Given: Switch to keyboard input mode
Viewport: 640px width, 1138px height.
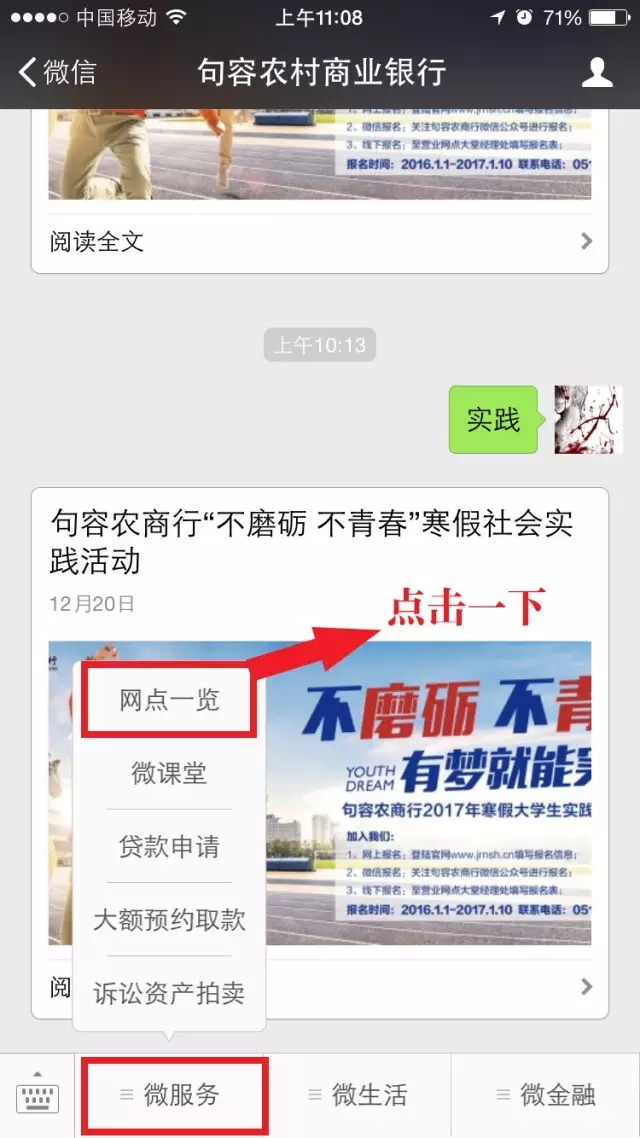Looking at the screenshot, I should click(37, 1096).
